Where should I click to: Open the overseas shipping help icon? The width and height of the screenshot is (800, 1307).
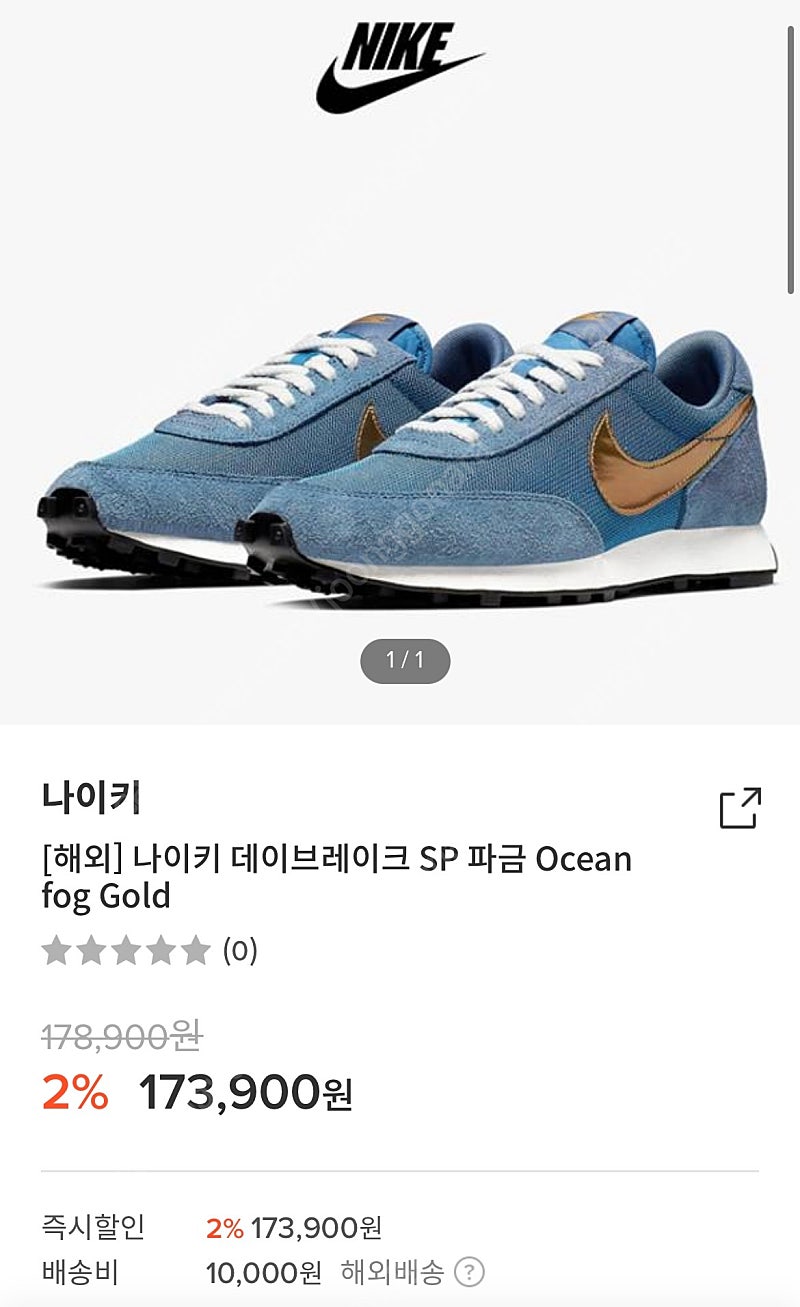point(469,1273)
